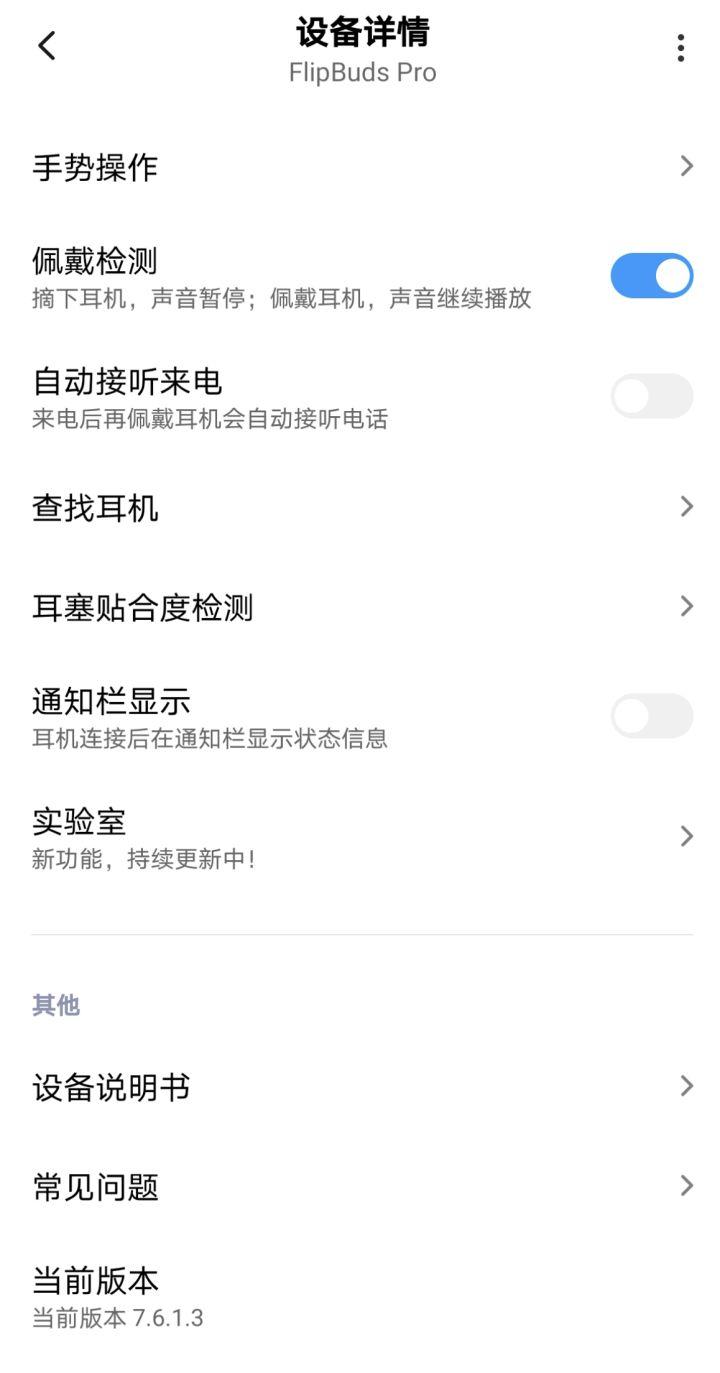This screenshot has width=720, height=1373.
Task: Click the chevron next to 常见问题
Action: pos(686,1186)
